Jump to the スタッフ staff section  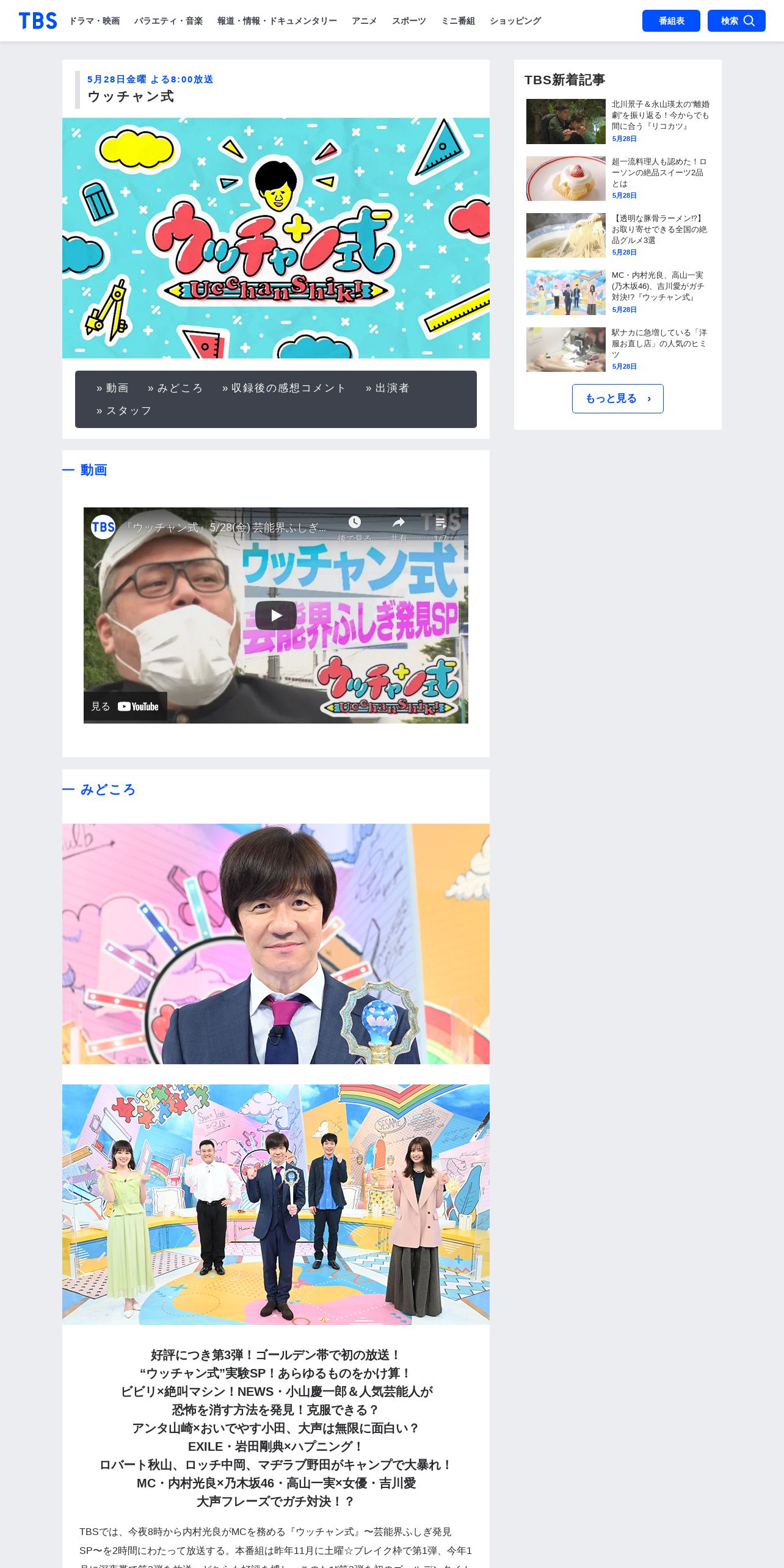[x=124, y=411]
